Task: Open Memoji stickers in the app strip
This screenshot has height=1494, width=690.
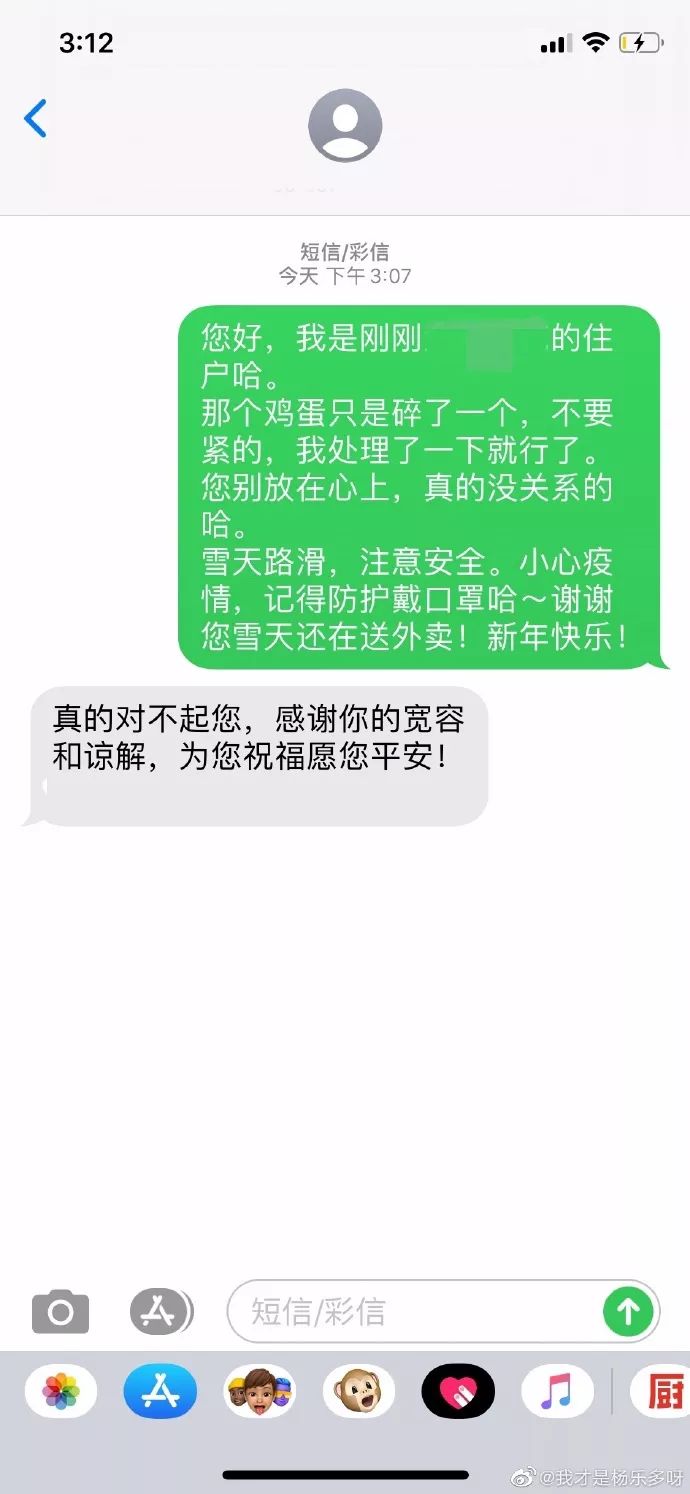Action: [259, 1391]
